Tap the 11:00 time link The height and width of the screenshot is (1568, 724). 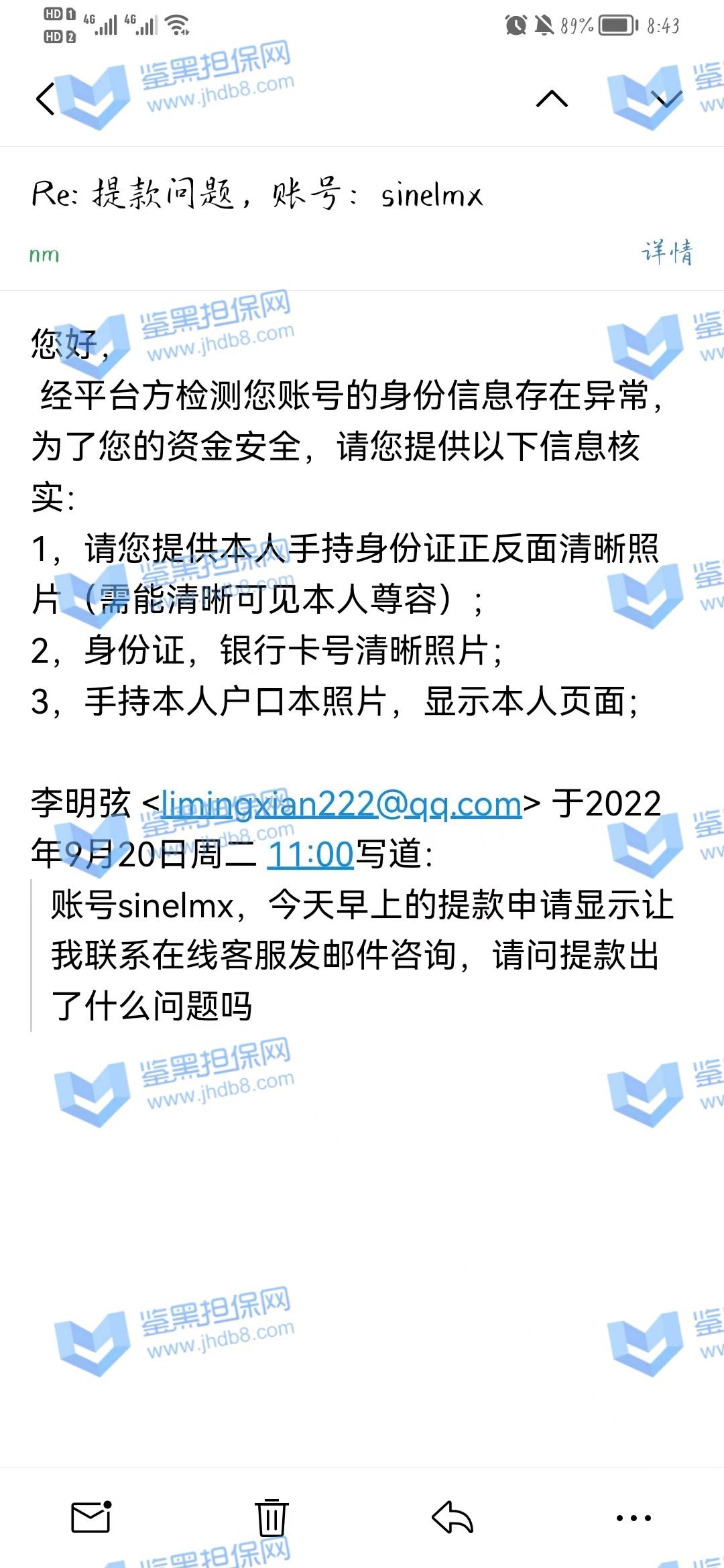310,854
